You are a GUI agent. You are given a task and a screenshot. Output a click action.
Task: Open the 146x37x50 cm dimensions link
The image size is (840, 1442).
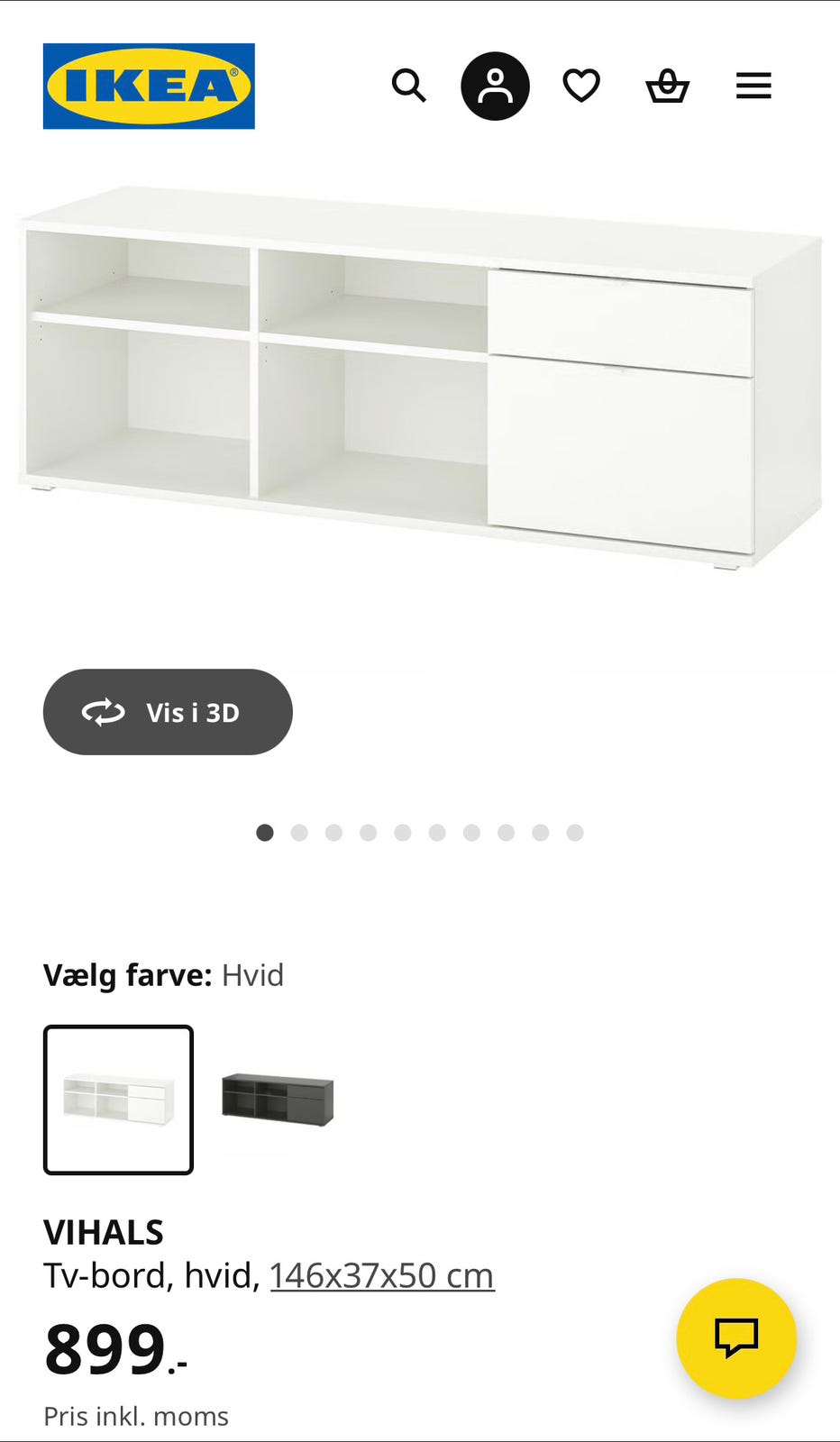381,1274
